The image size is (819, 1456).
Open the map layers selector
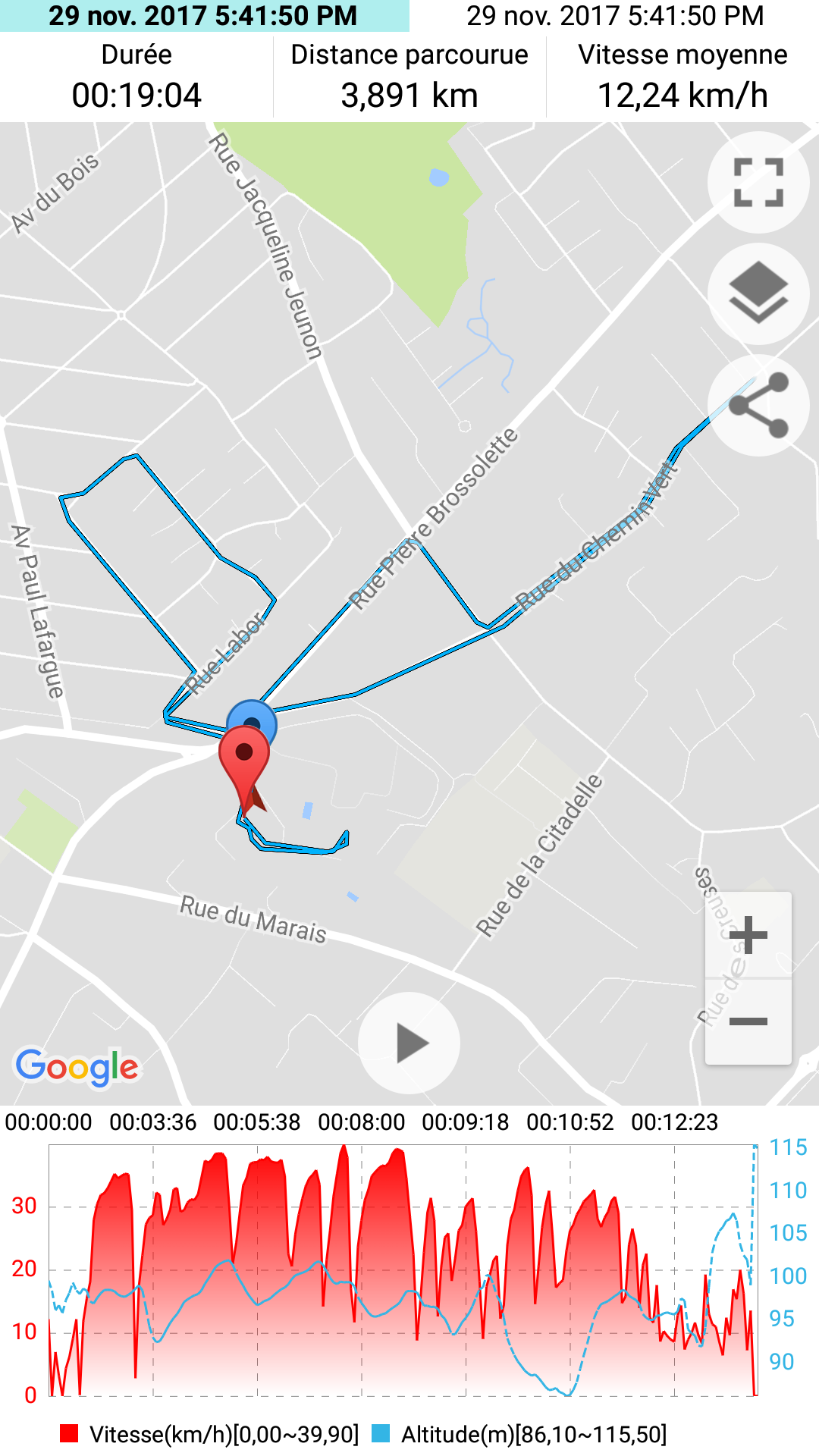pyautogui.click(x=758, y=293)
